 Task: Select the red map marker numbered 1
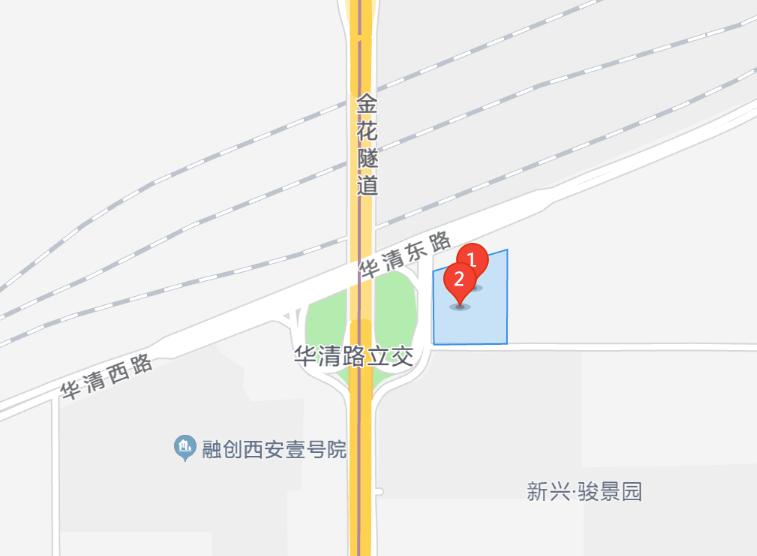click(x=474, y=259)
